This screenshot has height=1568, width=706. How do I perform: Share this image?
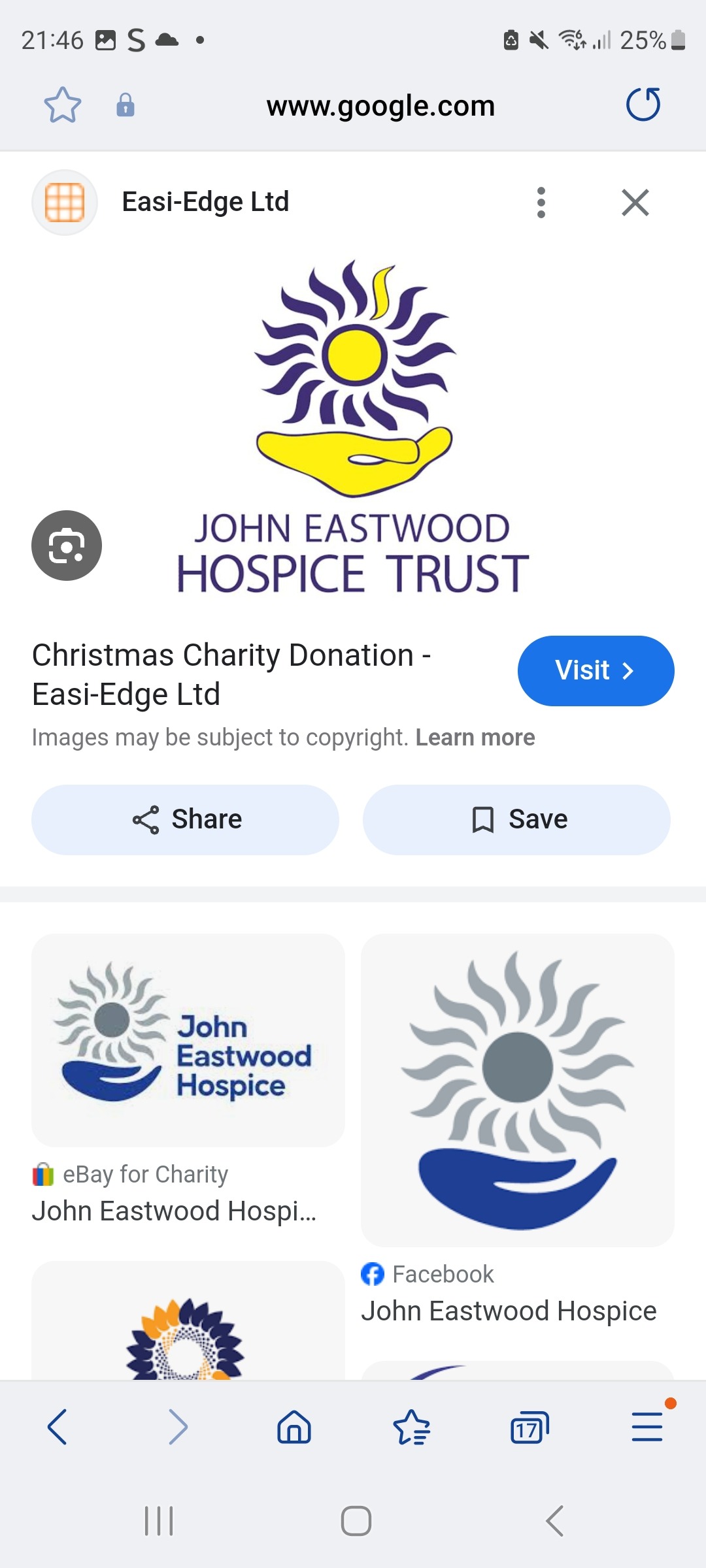click(x=186, y=819)
